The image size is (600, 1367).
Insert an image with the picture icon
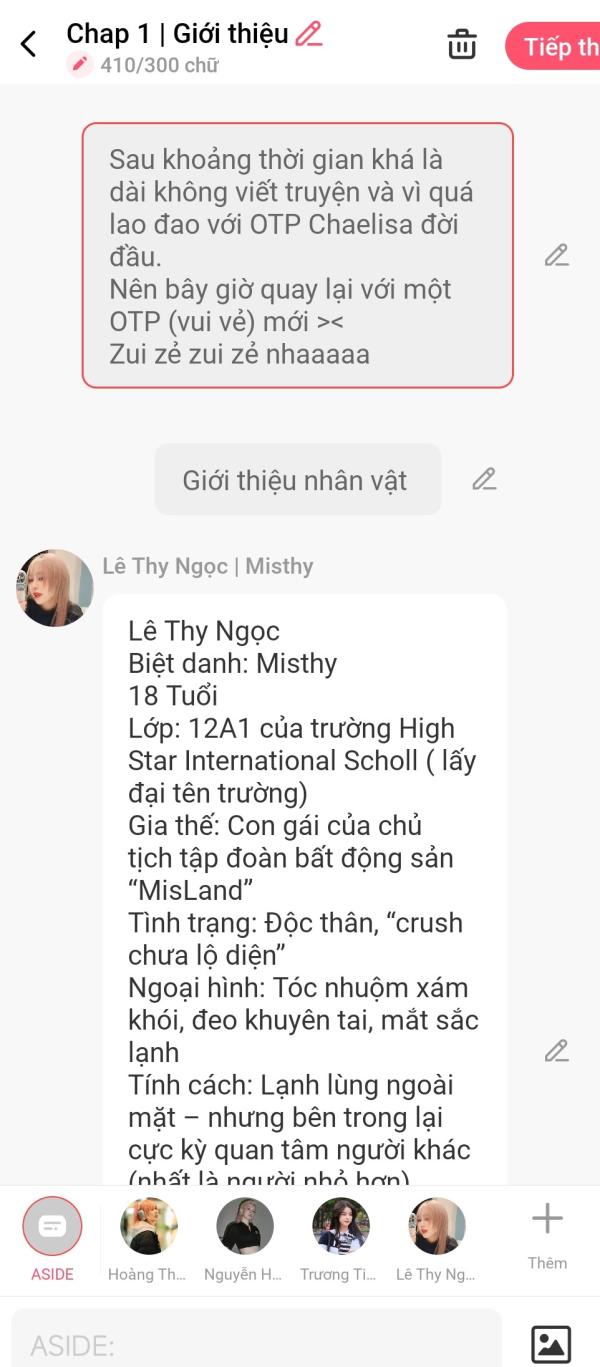pos(551,1343)
